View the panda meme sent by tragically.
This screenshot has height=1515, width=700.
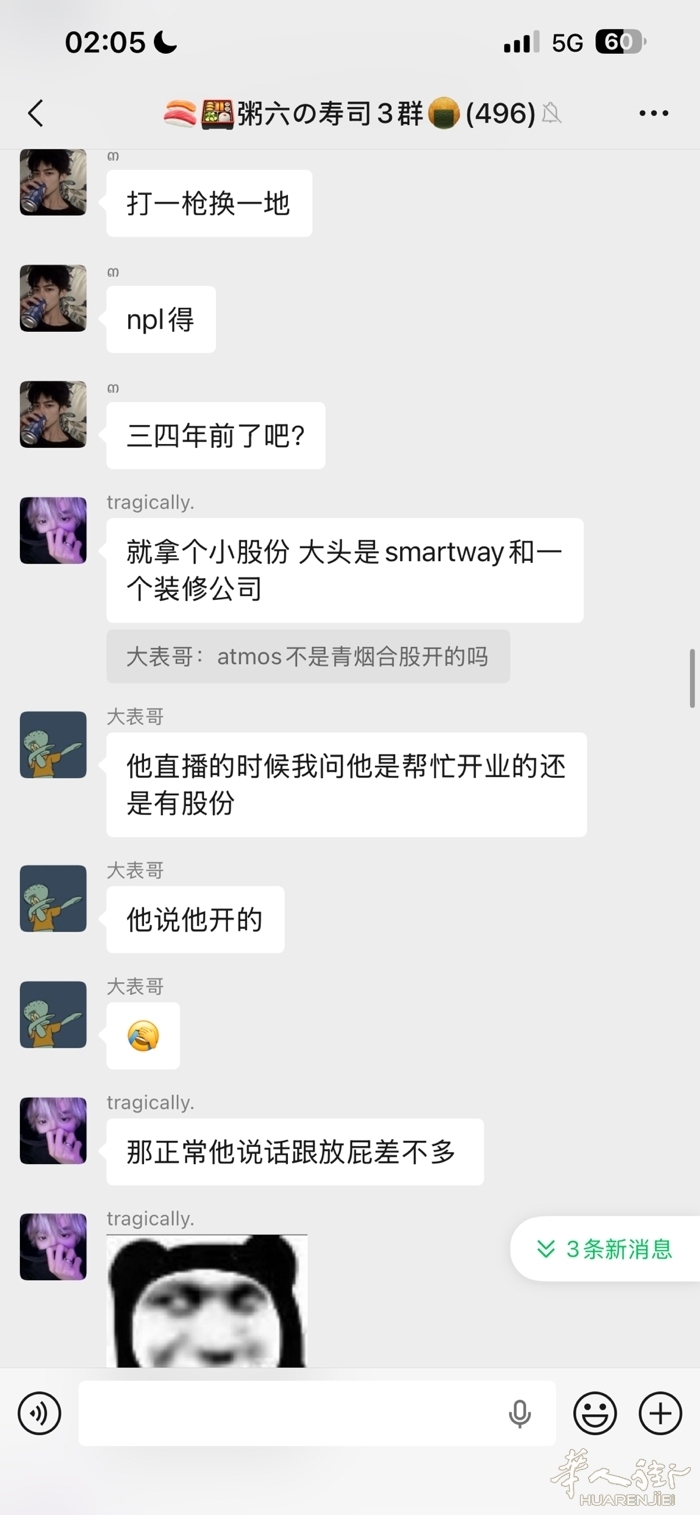tap(207, 1300)
